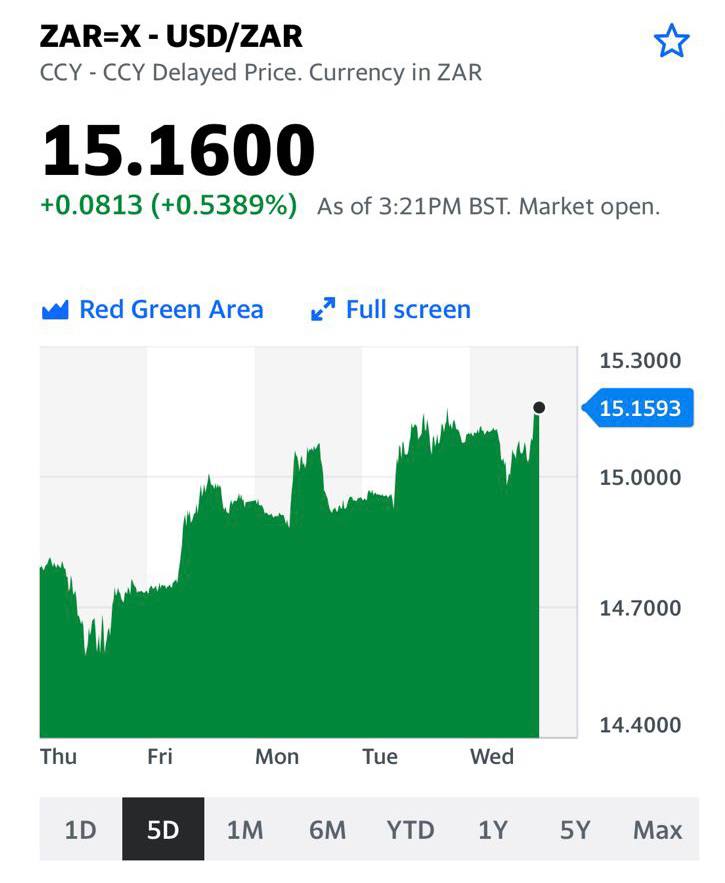Show the 5Y chart range
This screenshot has height=883, width=725.
pos(575,829)
